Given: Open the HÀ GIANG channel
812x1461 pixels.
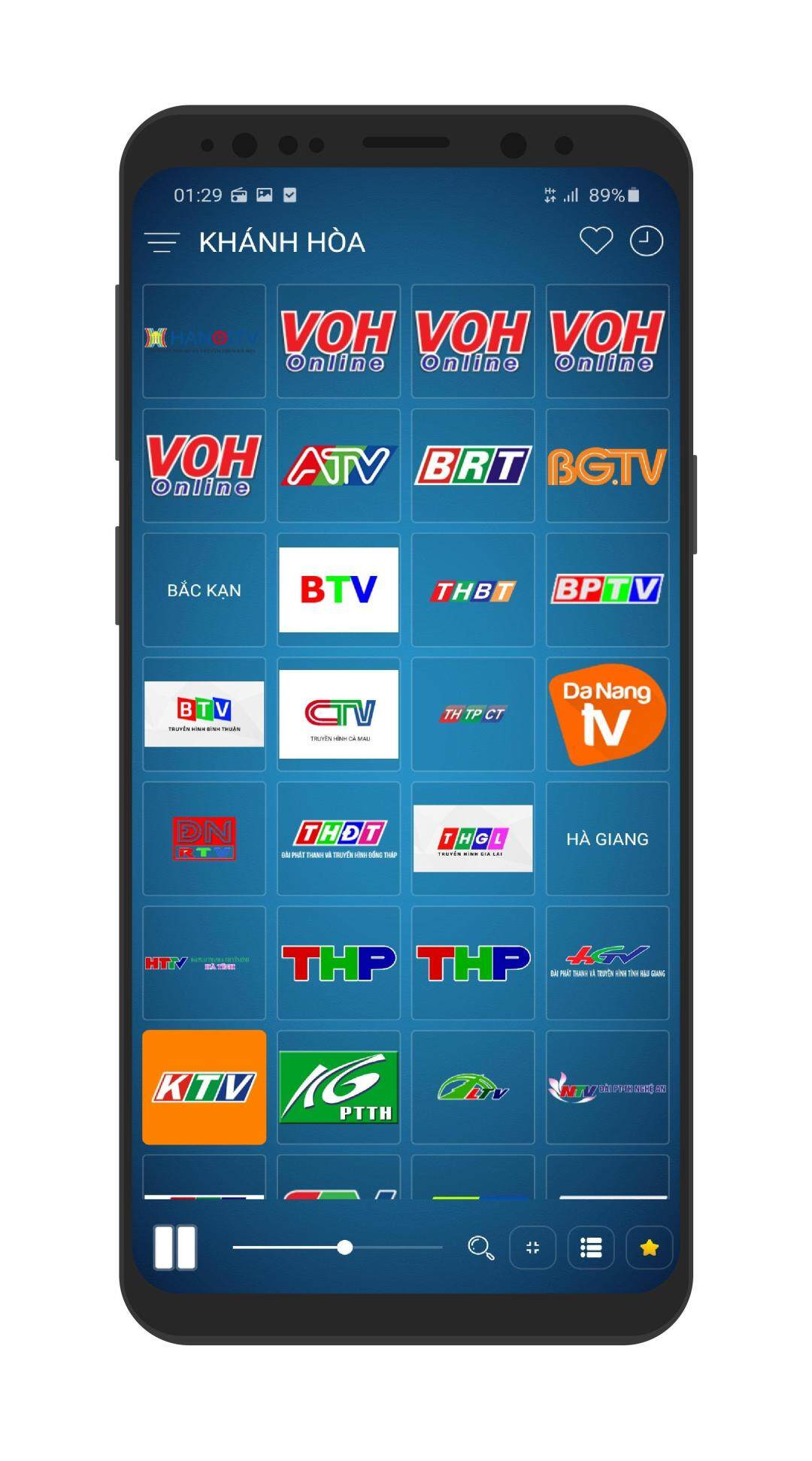Looking at the screenshot, I should click(x=607, y=838).
